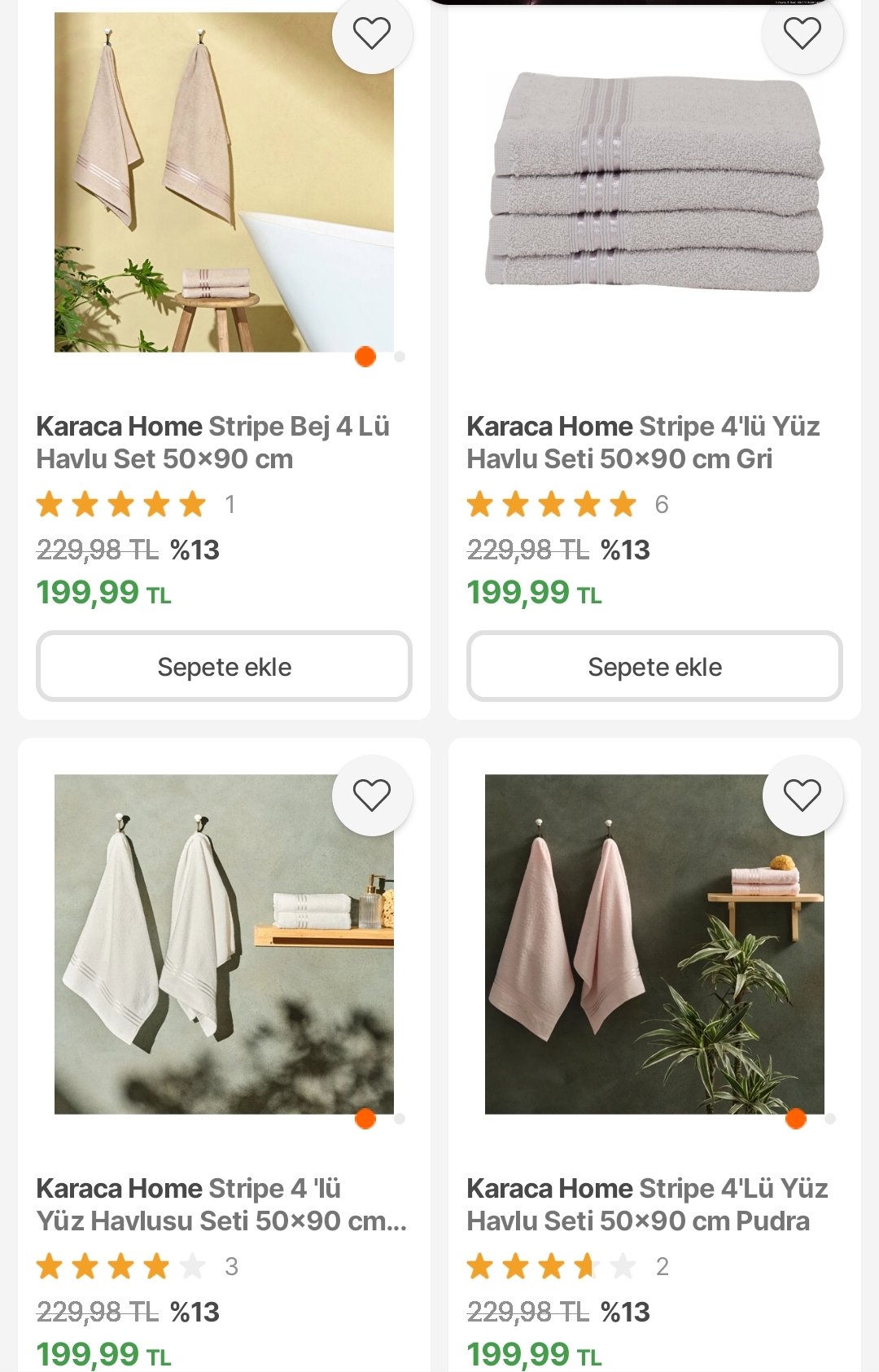Add Stripe Bej 4 Lü Havlu Set to cart
This screenshot has width=879, height=1372.
tap(224, 667)
